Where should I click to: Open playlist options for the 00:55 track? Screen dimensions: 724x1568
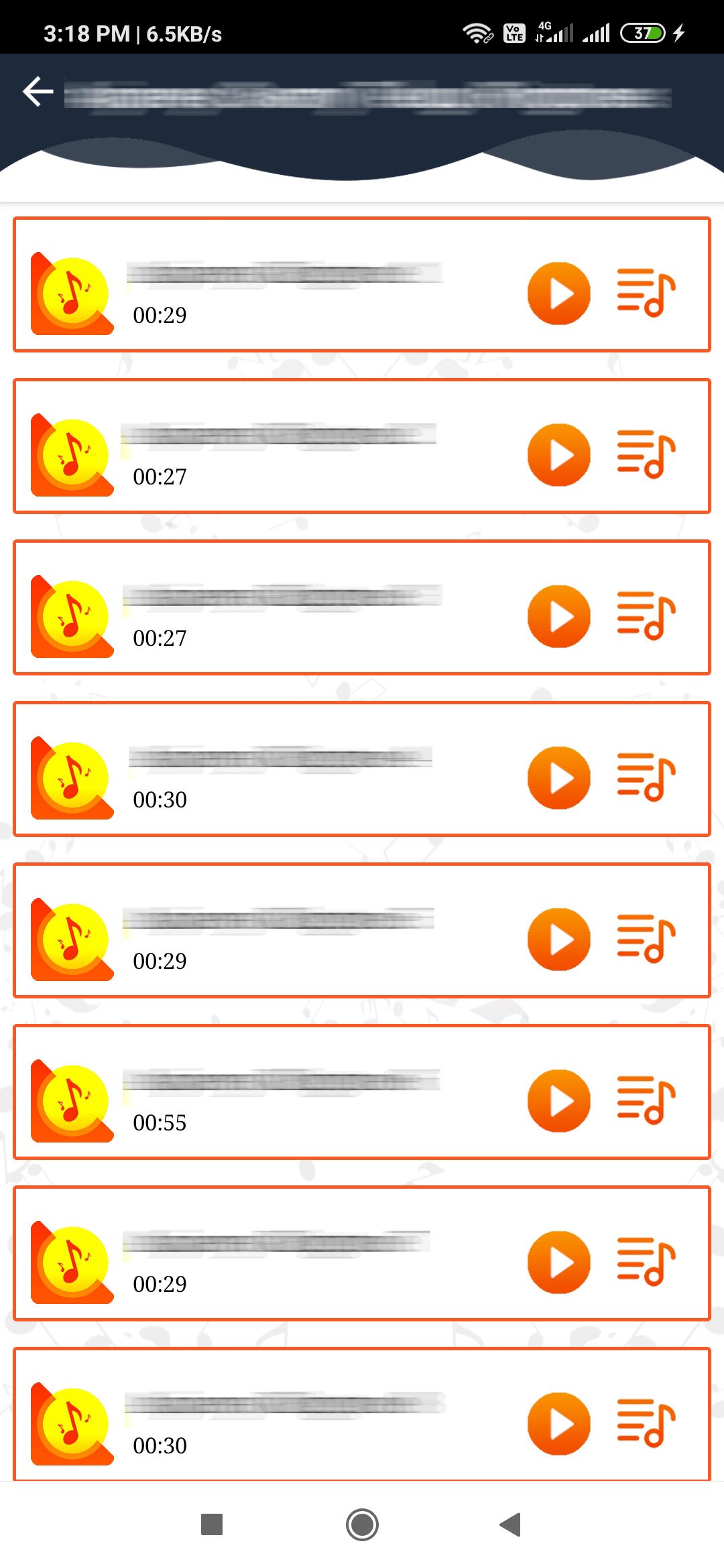(646, 1100)
